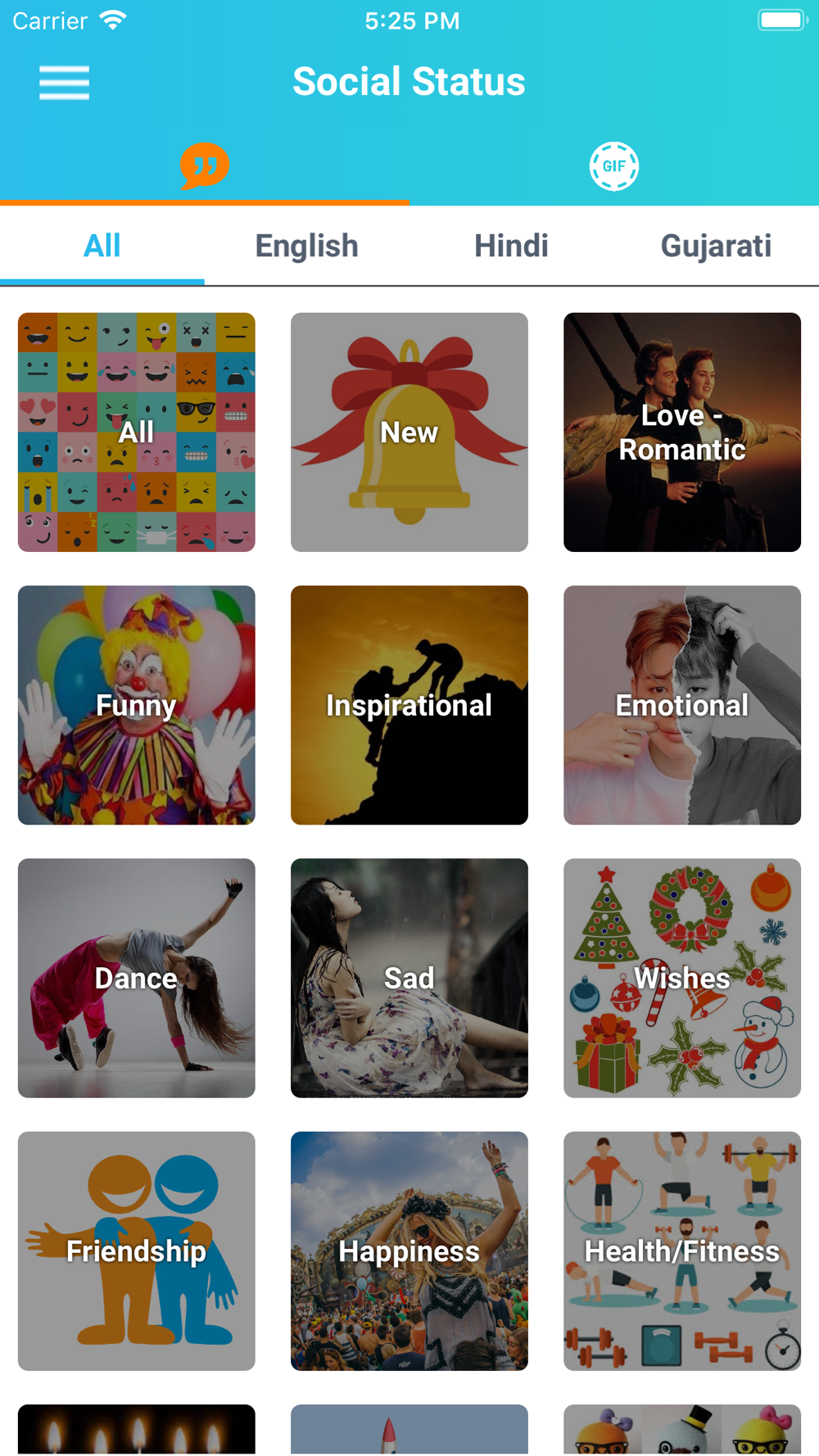
Task: Switch to the GIF tab
Action: point(614,165)
